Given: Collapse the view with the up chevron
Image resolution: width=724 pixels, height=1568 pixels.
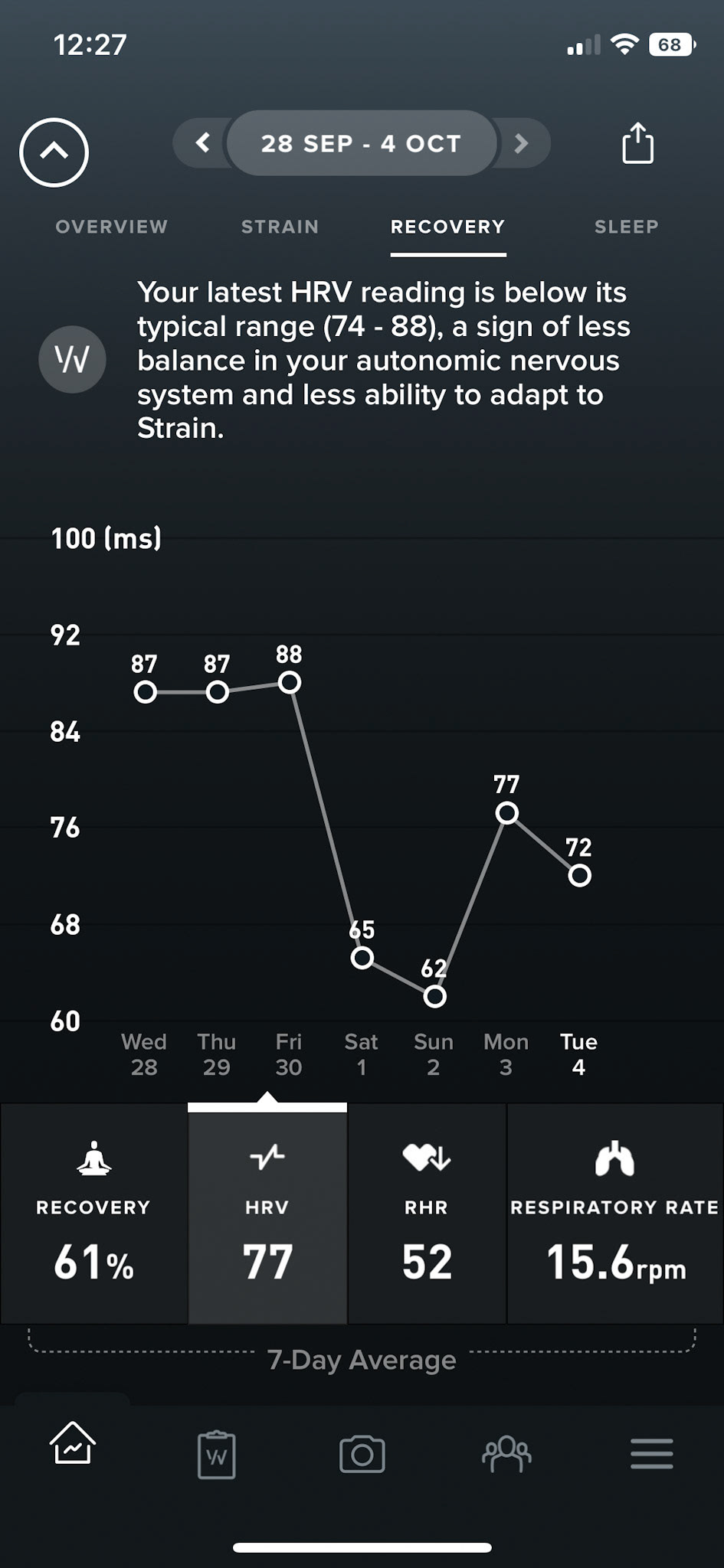Looking at the screenshot, I should coord(54,152).
